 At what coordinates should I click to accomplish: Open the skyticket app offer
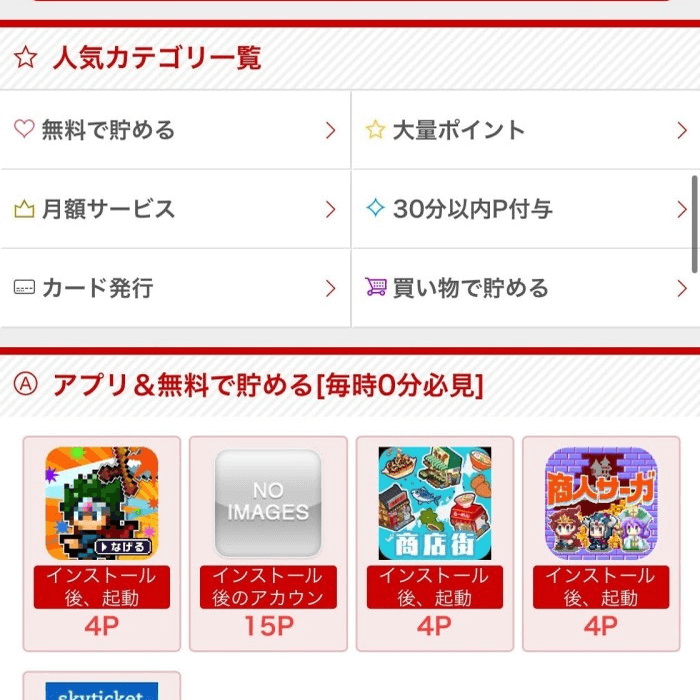click(101, 690)
